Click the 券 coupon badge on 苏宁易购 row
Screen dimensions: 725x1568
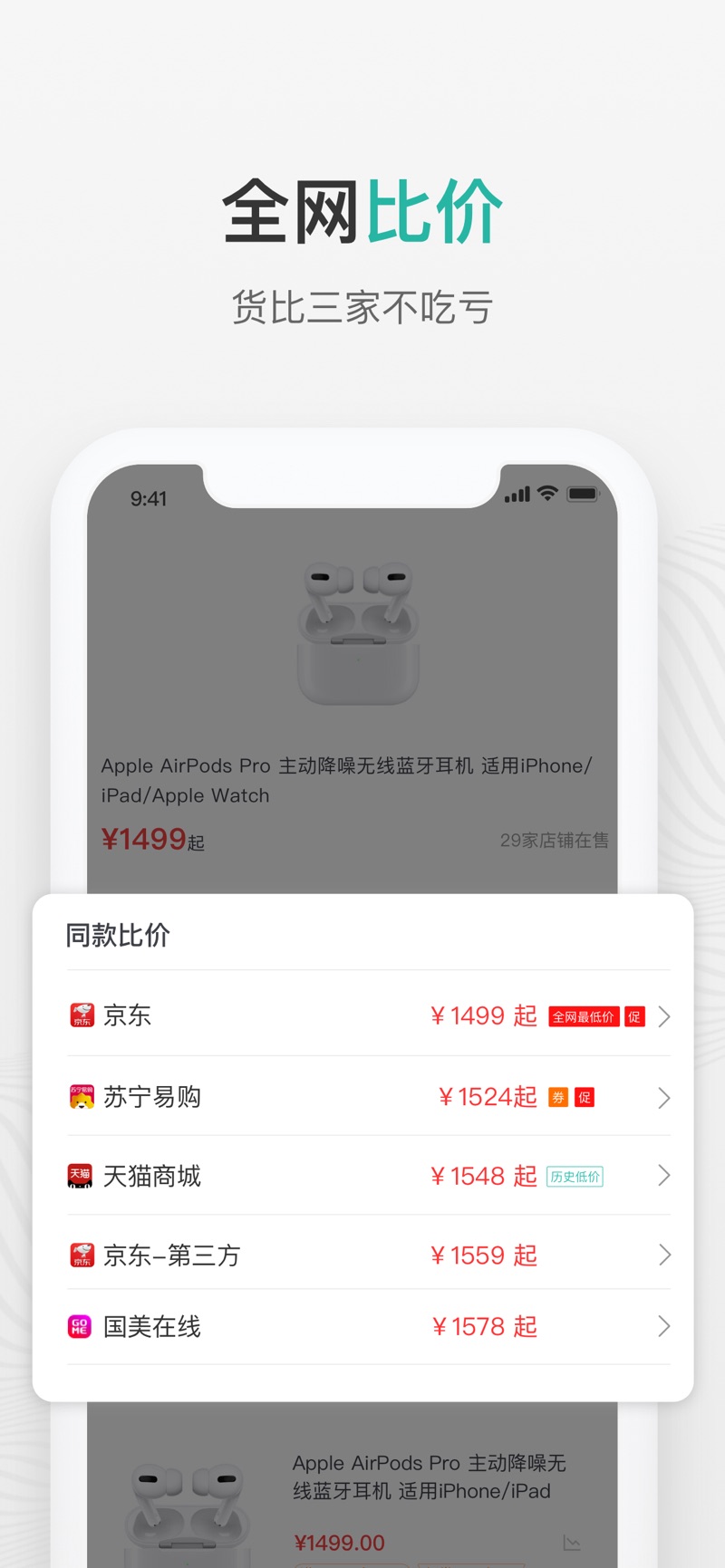tap(559, 1097)
